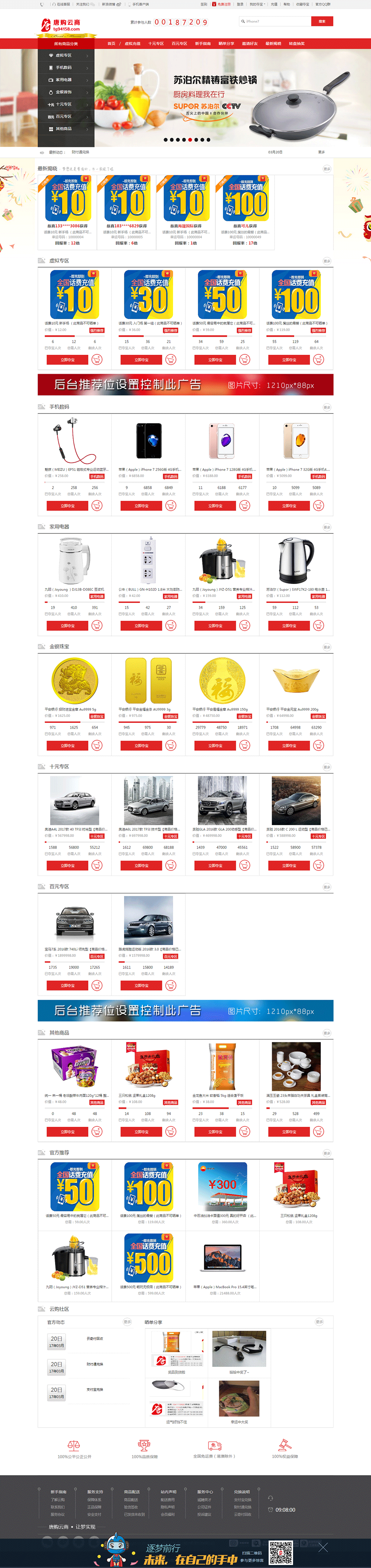View more in the 家用电器 section
The image size is (371, 1568).
[326, 527]
